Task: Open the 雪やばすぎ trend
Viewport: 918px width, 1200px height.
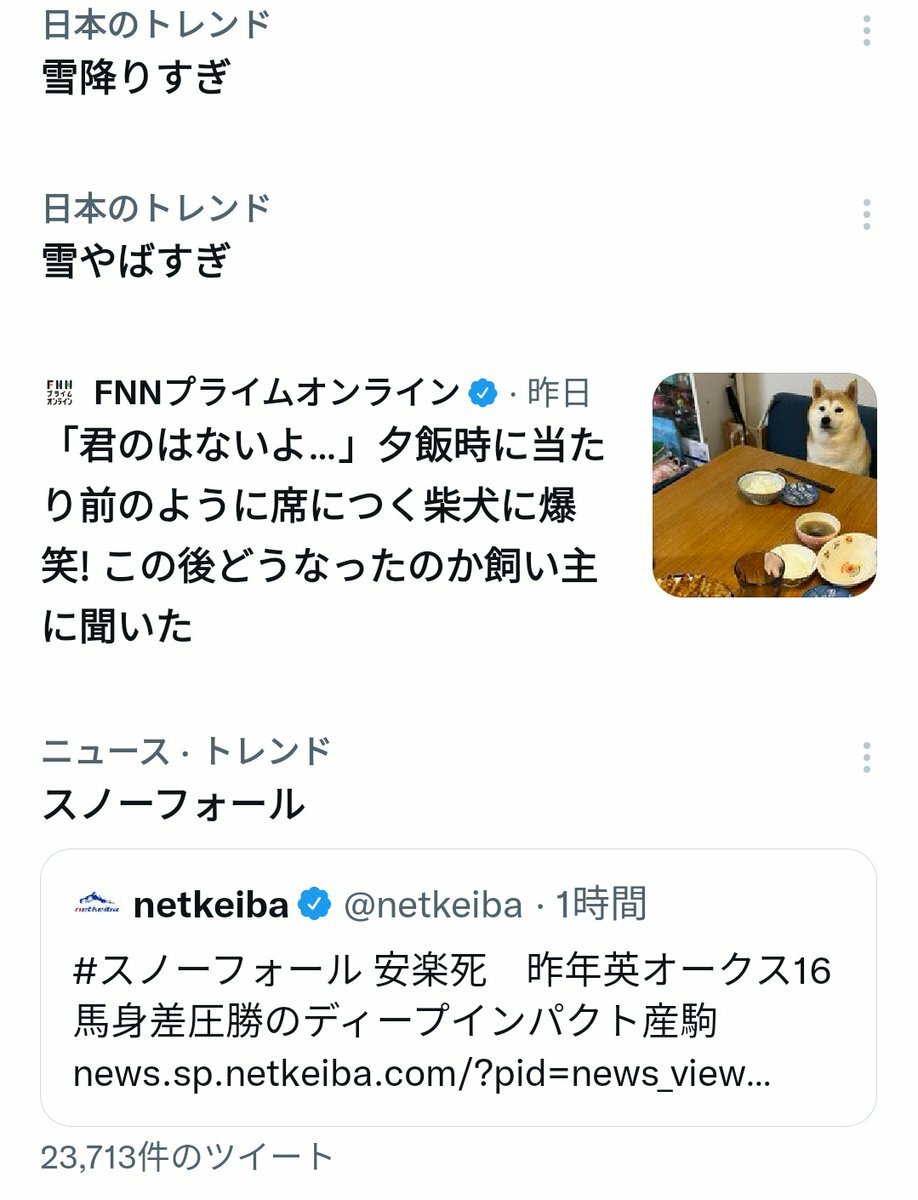Action: pyautogui.click(x=137, y=261)
